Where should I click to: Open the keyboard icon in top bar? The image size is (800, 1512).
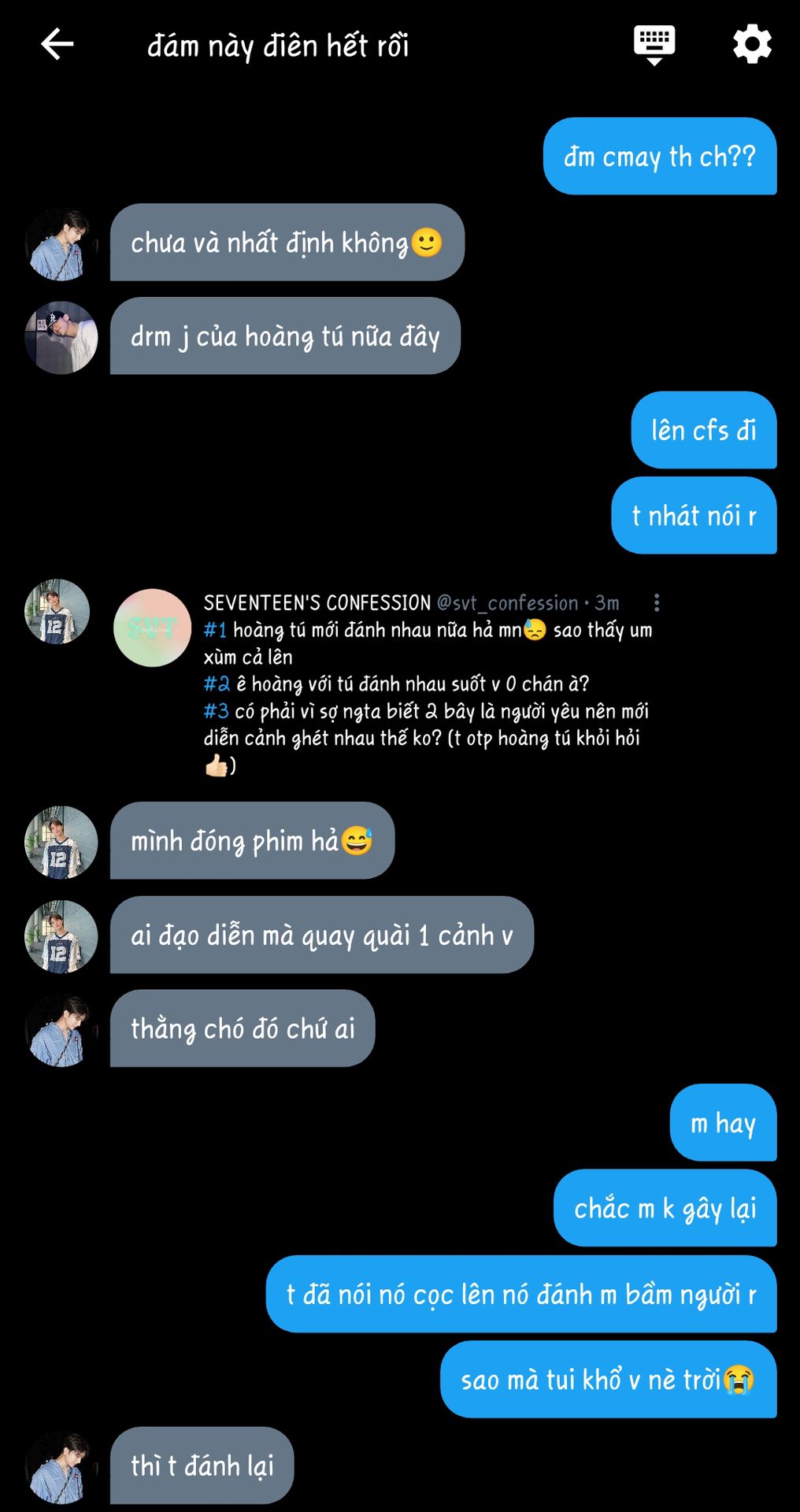(654, 45)
